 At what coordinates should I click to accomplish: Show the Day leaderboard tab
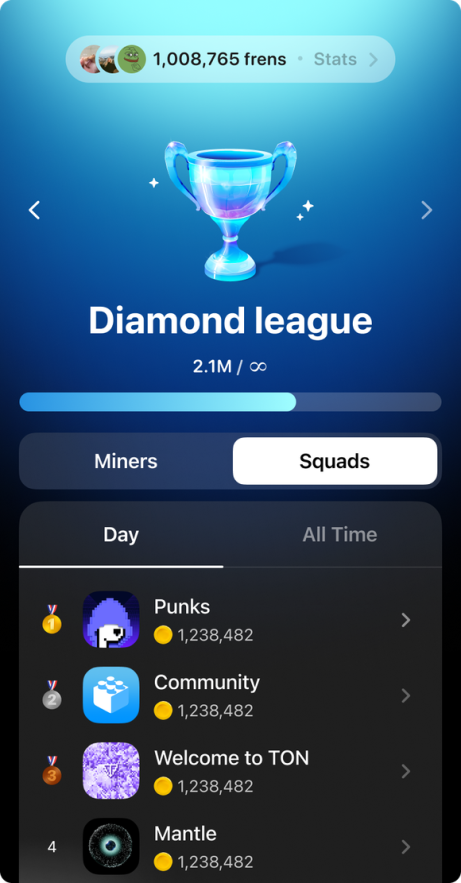click(121, 534)
